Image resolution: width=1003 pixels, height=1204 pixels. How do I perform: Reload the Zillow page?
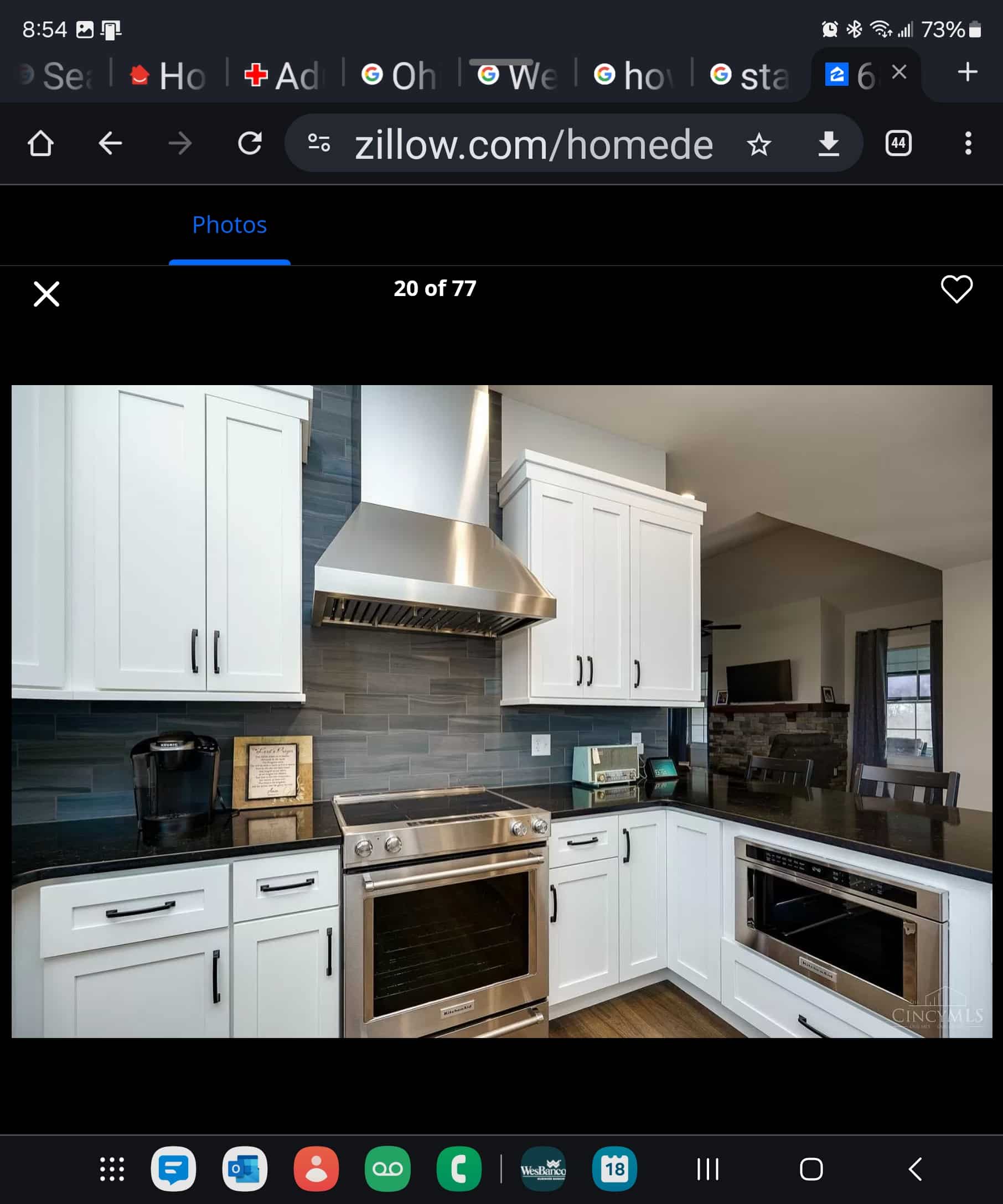(250, 143)
